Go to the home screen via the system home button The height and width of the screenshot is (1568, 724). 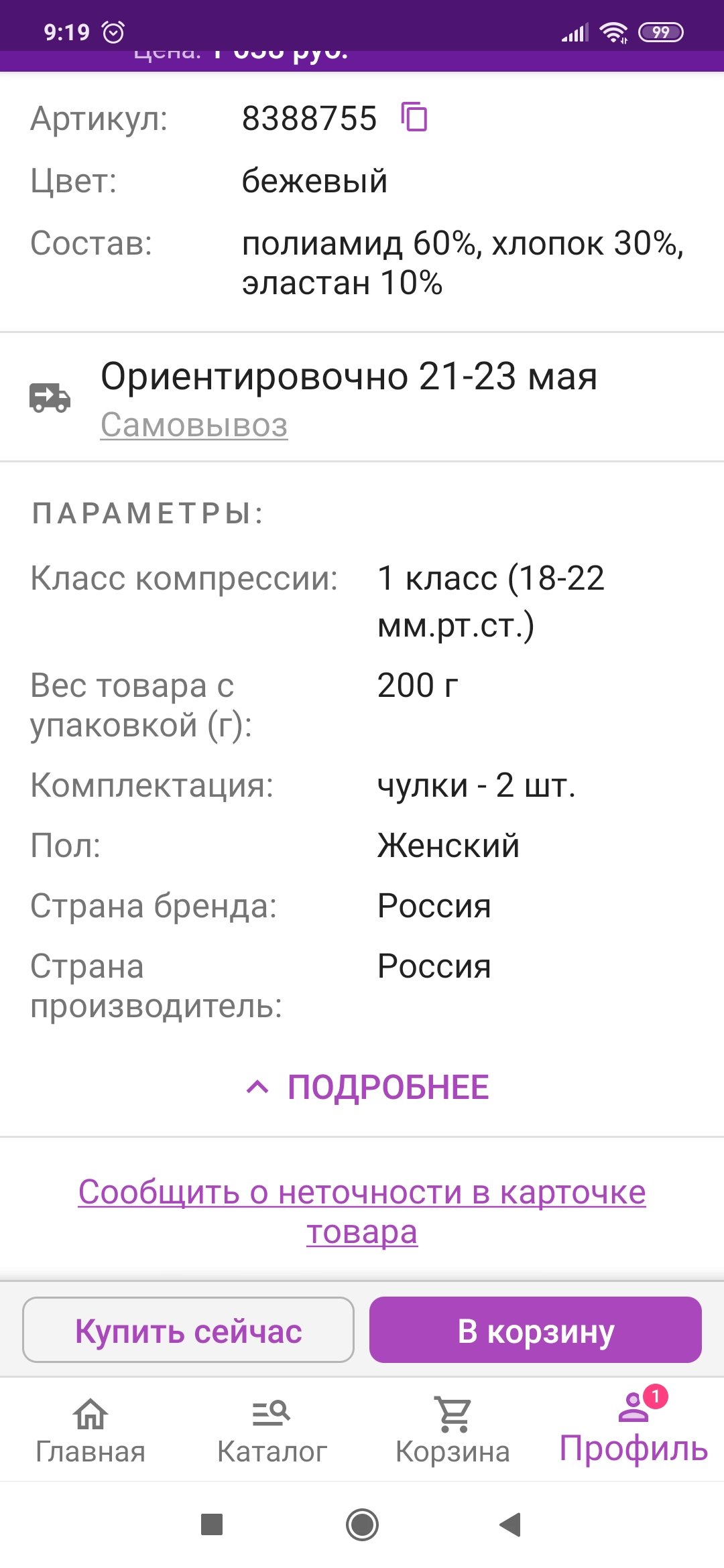pos(362,1524)
